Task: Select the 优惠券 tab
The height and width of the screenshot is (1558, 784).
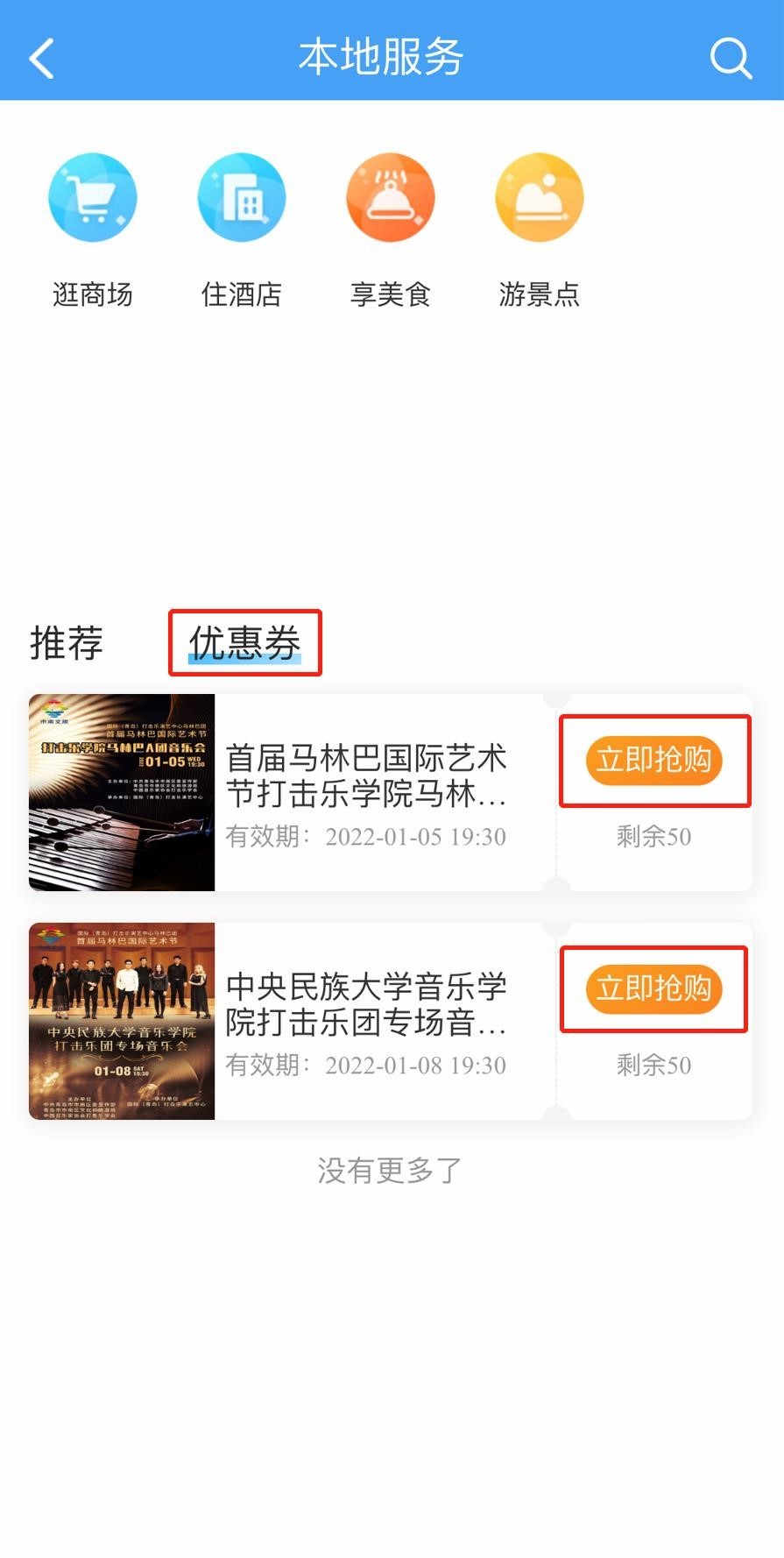Action: (244, 643)
